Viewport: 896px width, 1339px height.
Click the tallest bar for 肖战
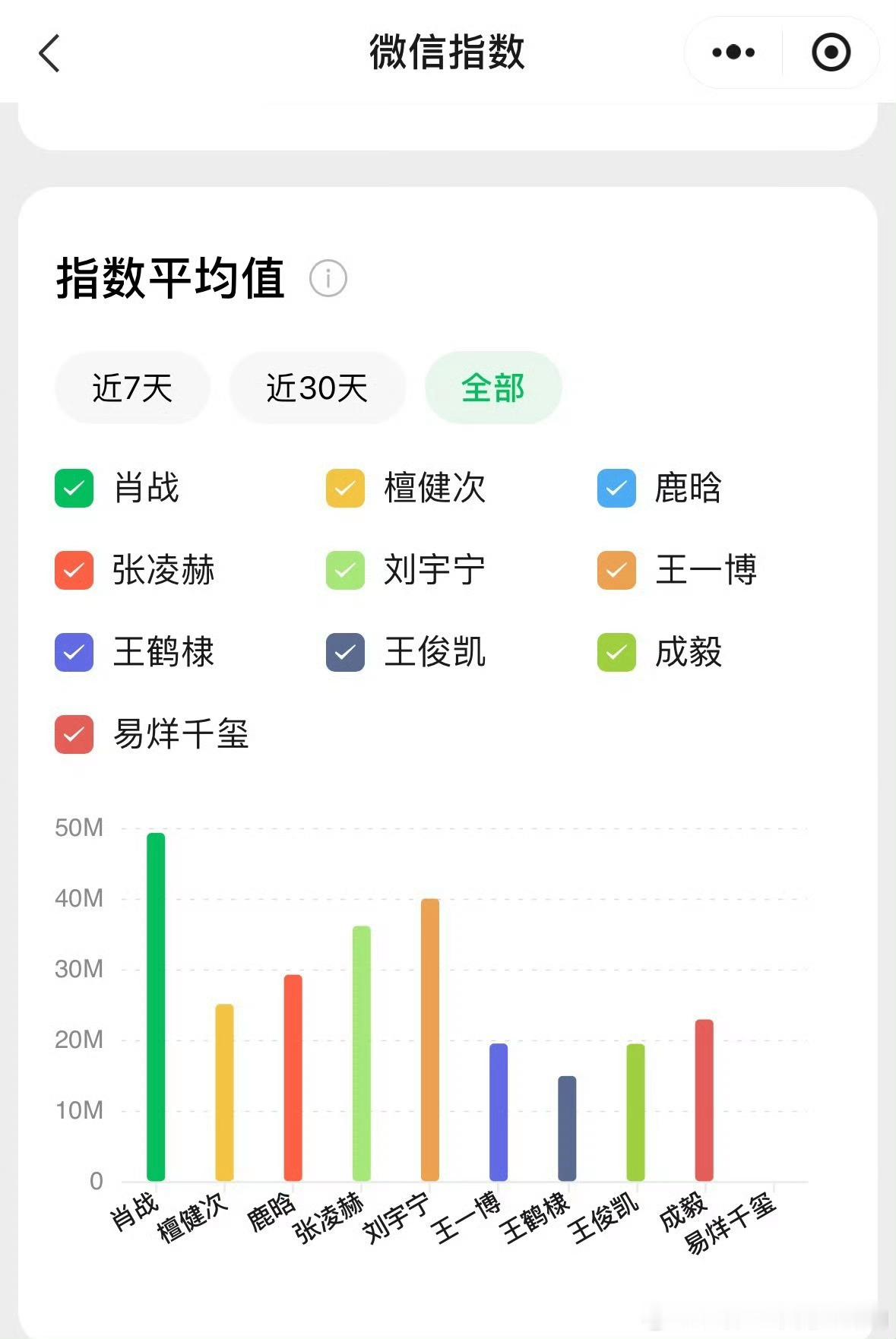click(155, 1003)
